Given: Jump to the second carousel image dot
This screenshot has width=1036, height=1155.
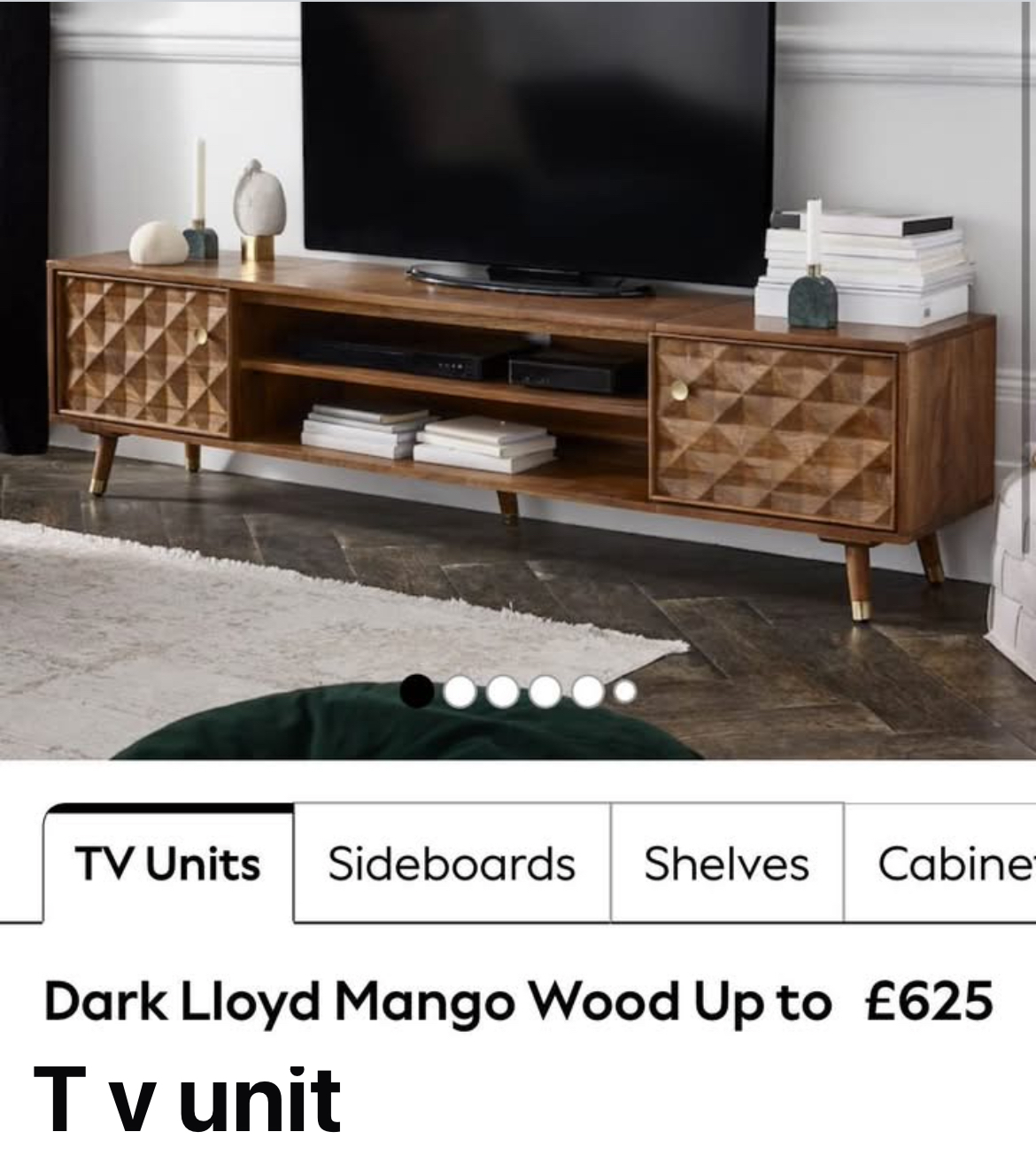Looking at the screenshot, I should pos(460,692).
